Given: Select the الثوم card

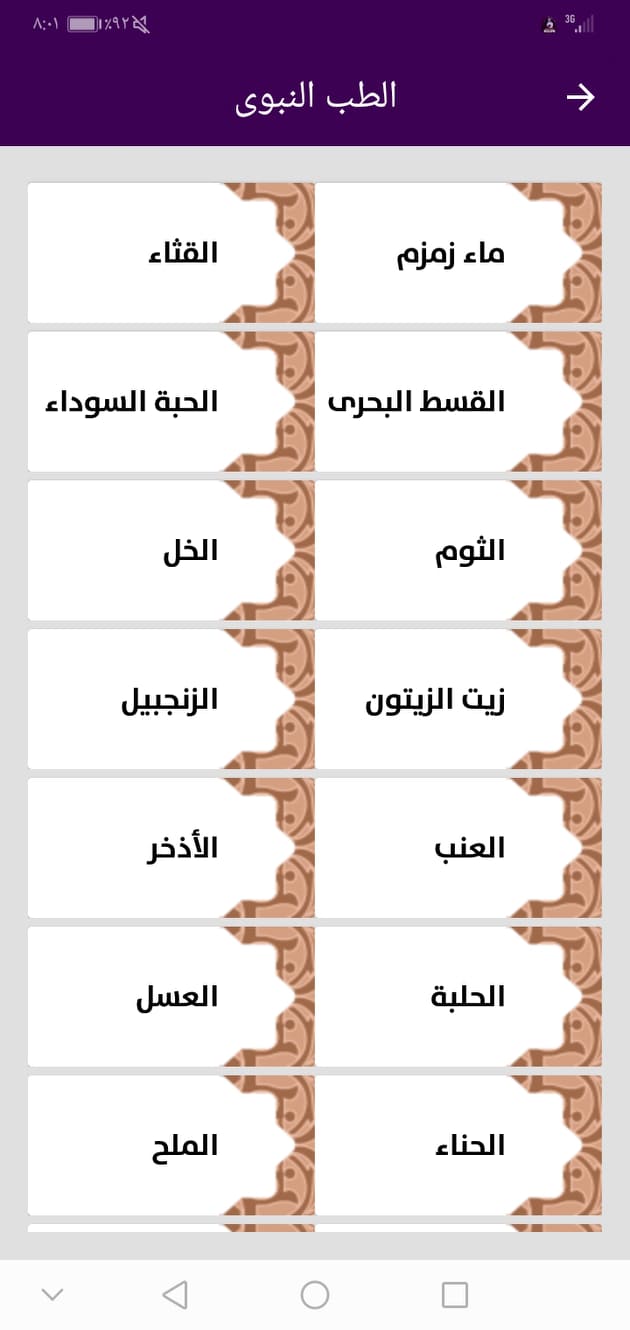Looking at the screenshot, I should (x=459, y=550).
